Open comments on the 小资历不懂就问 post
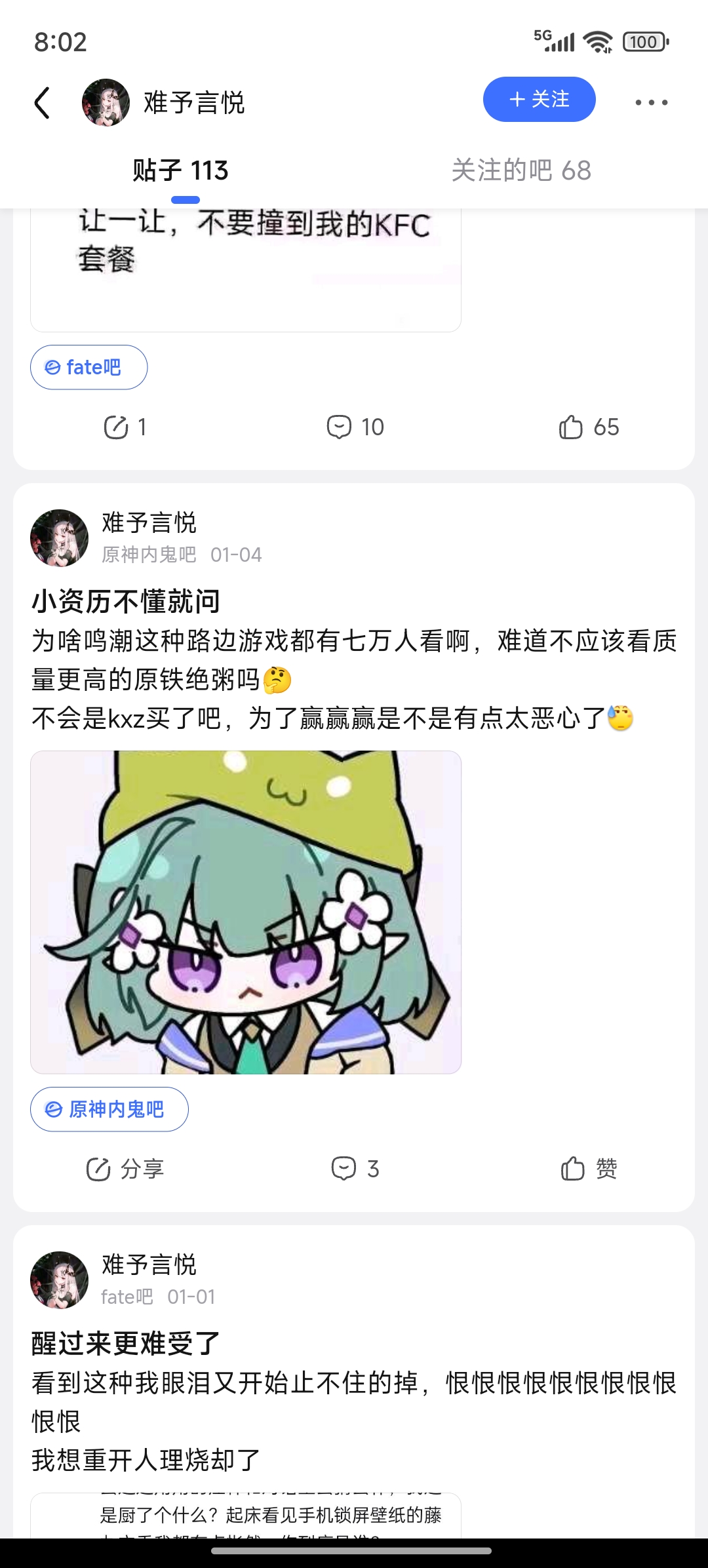 coord(355,1169)
